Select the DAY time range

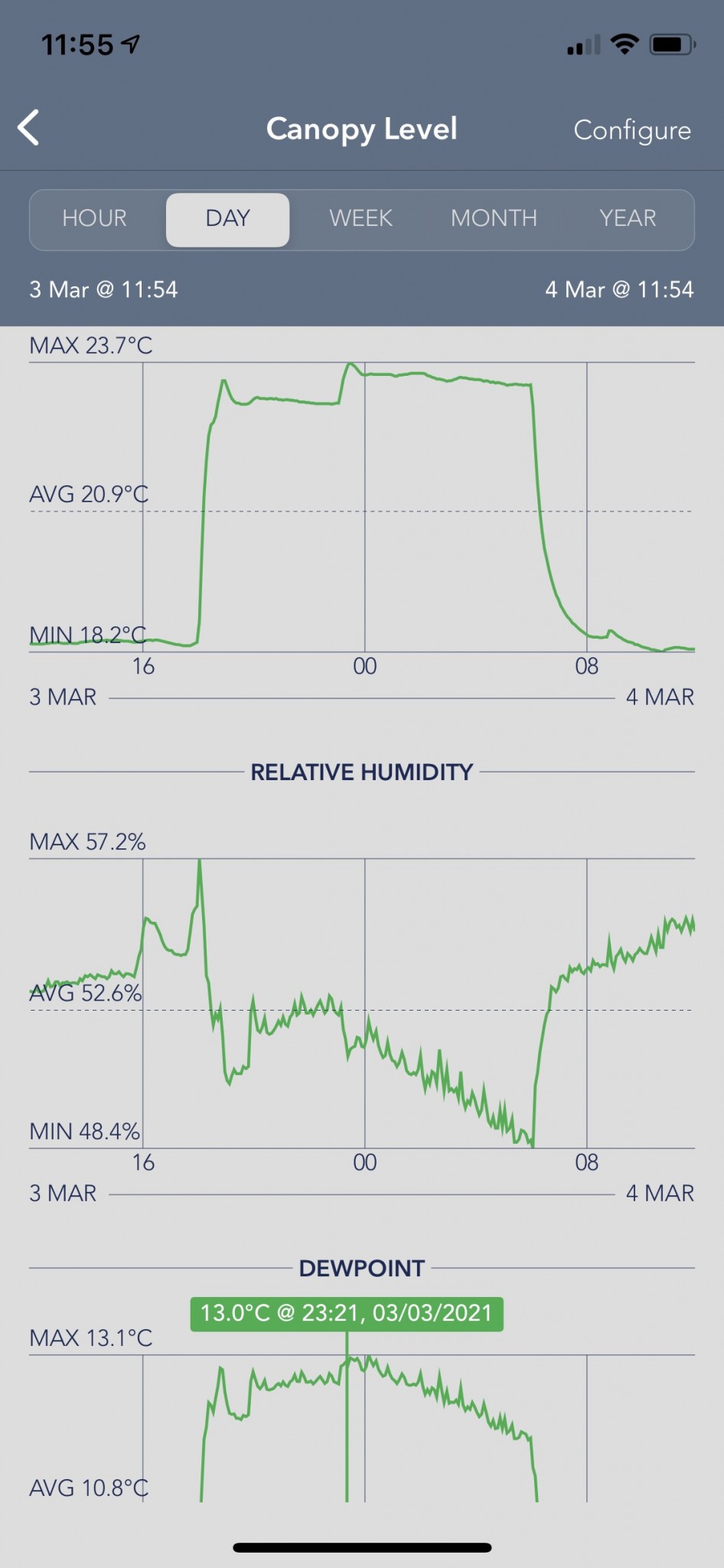[x=227, y=219]
